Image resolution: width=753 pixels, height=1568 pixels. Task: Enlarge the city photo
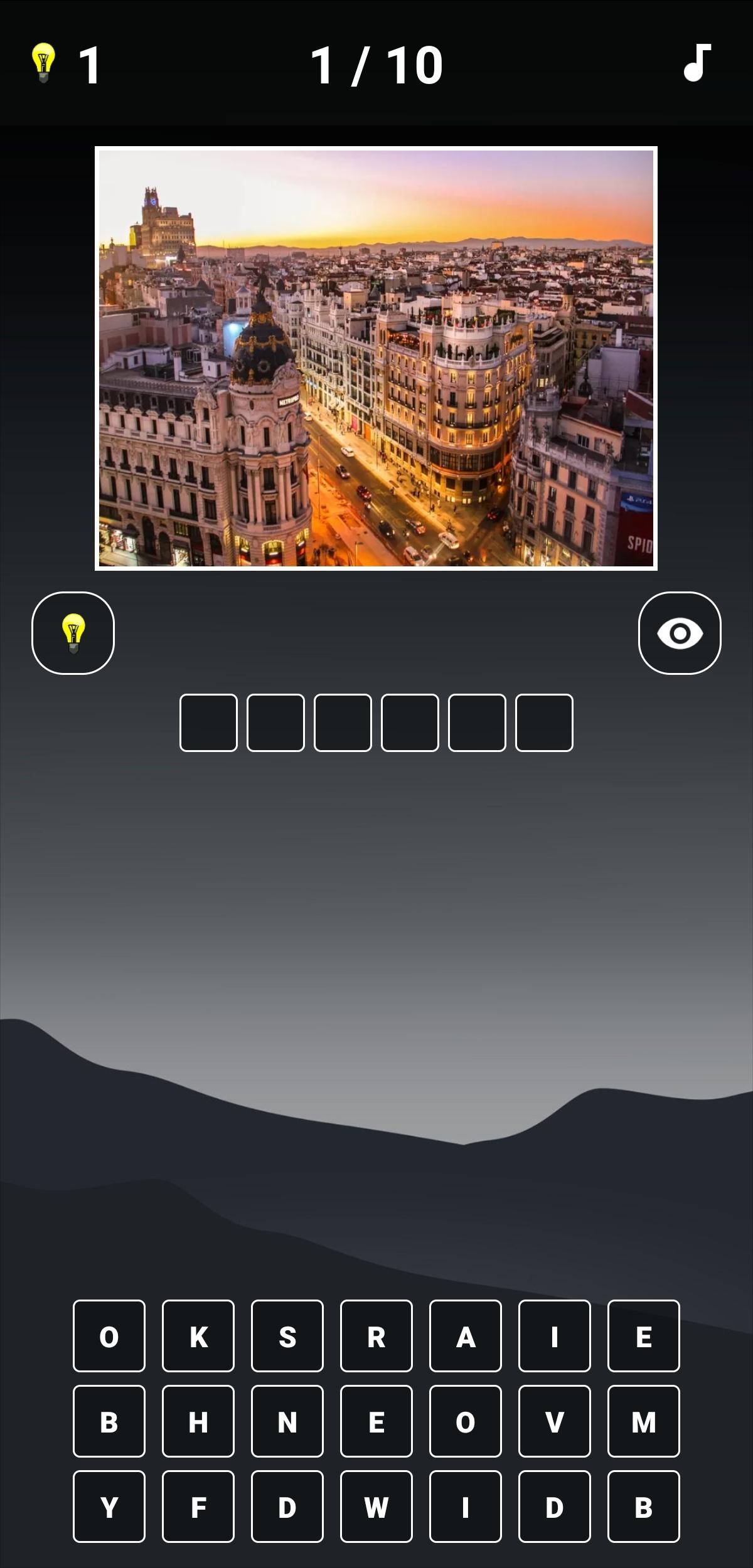pos(376,358)
